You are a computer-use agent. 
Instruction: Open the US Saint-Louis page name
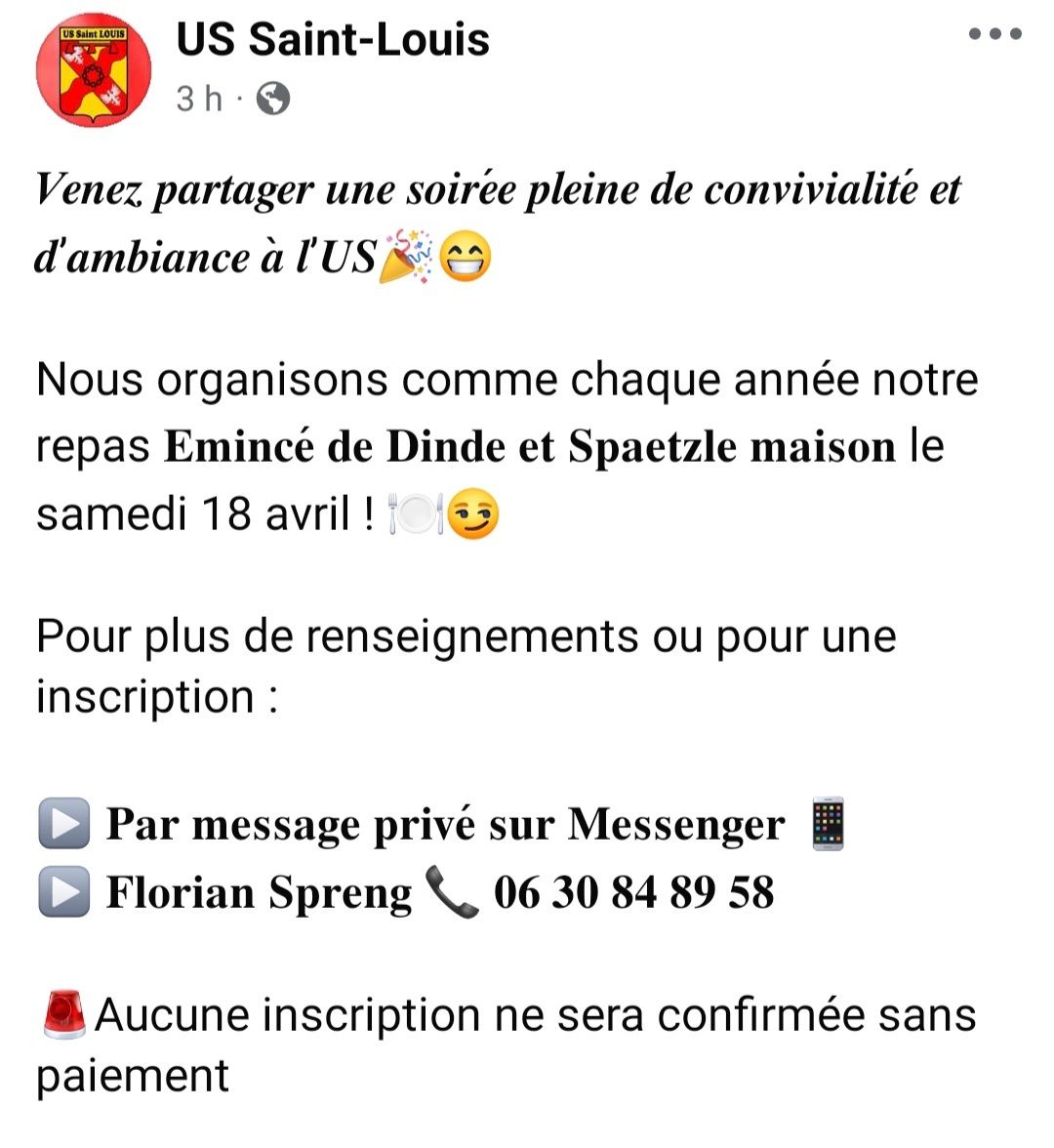[333, 39]
